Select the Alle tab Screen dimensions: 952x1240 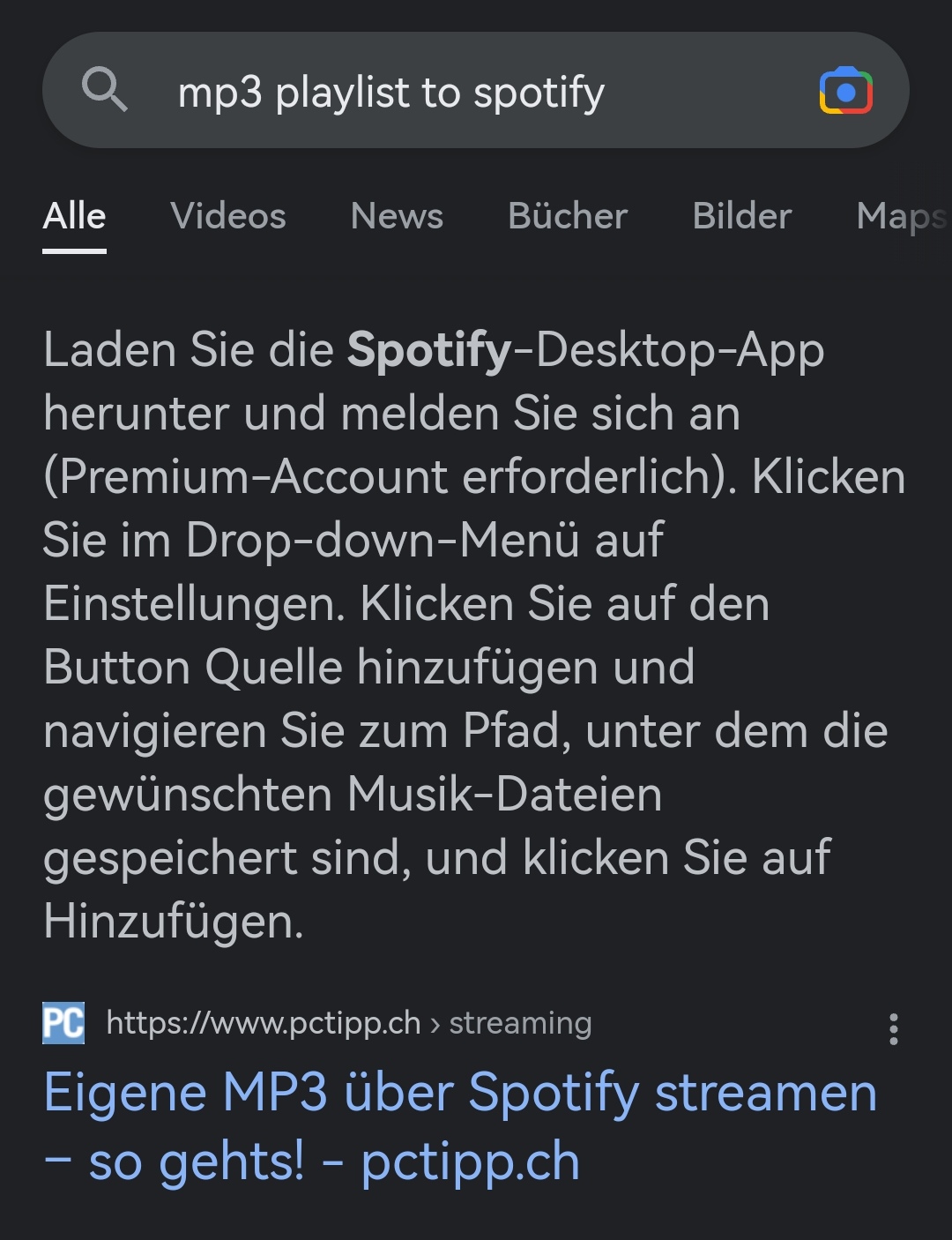75,216
